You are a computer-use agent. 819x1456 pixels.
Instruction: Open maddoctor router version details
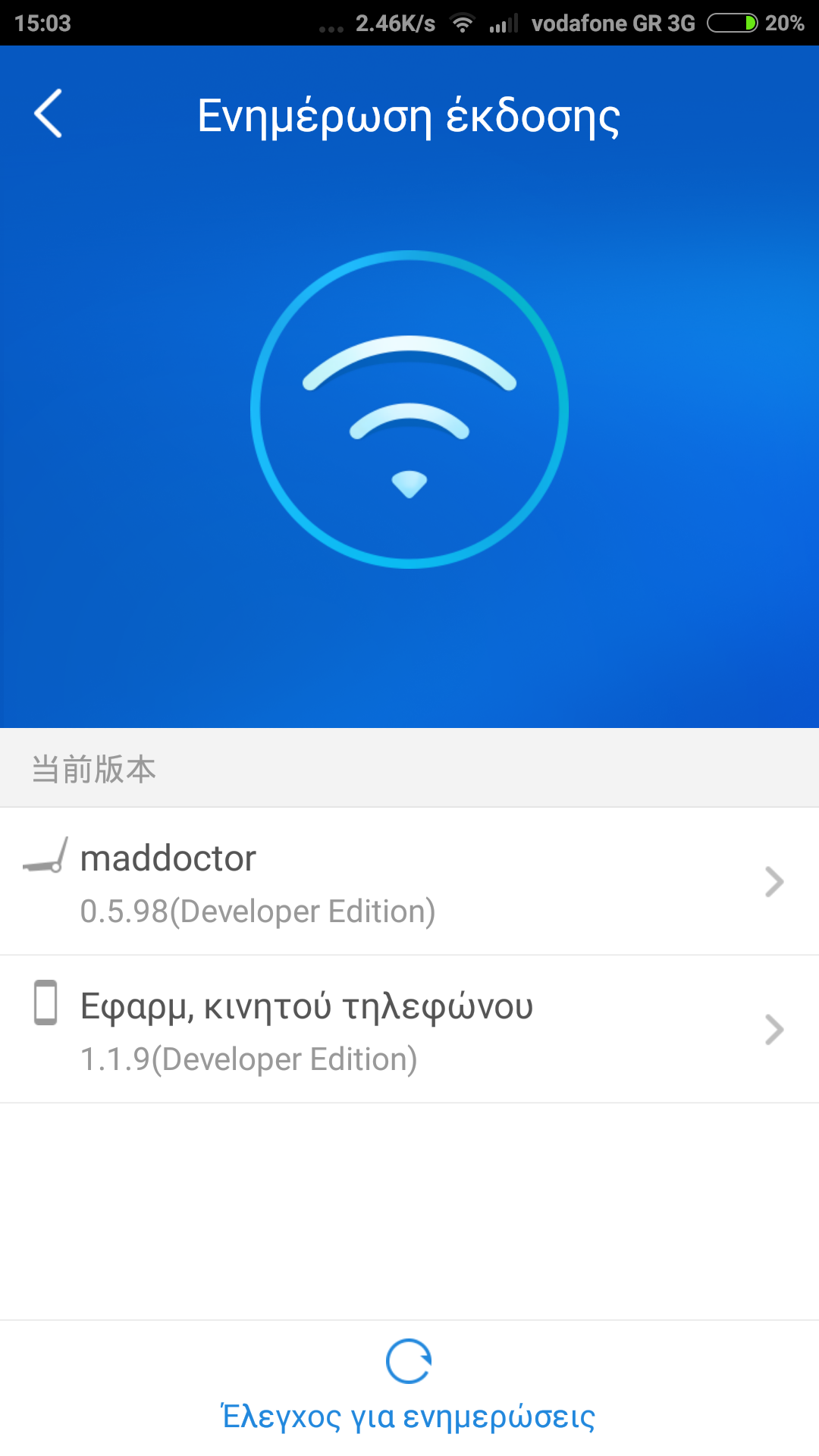tap(409, 881)
